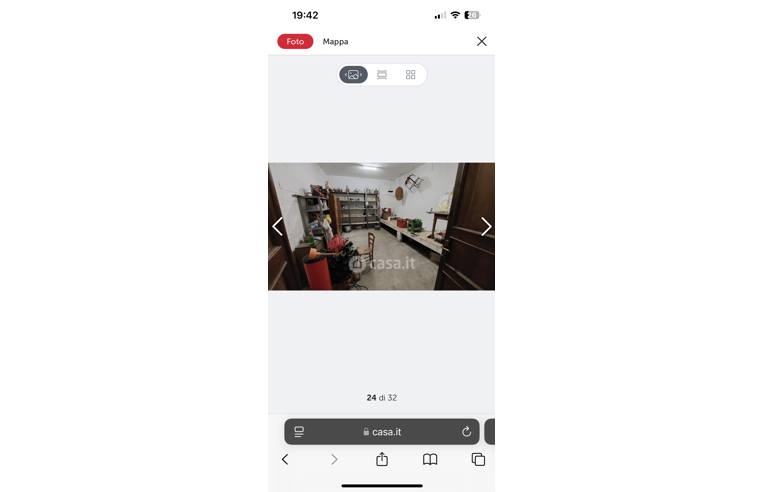
Task: Open Safari bookmarks
Action: click(430, 459)
